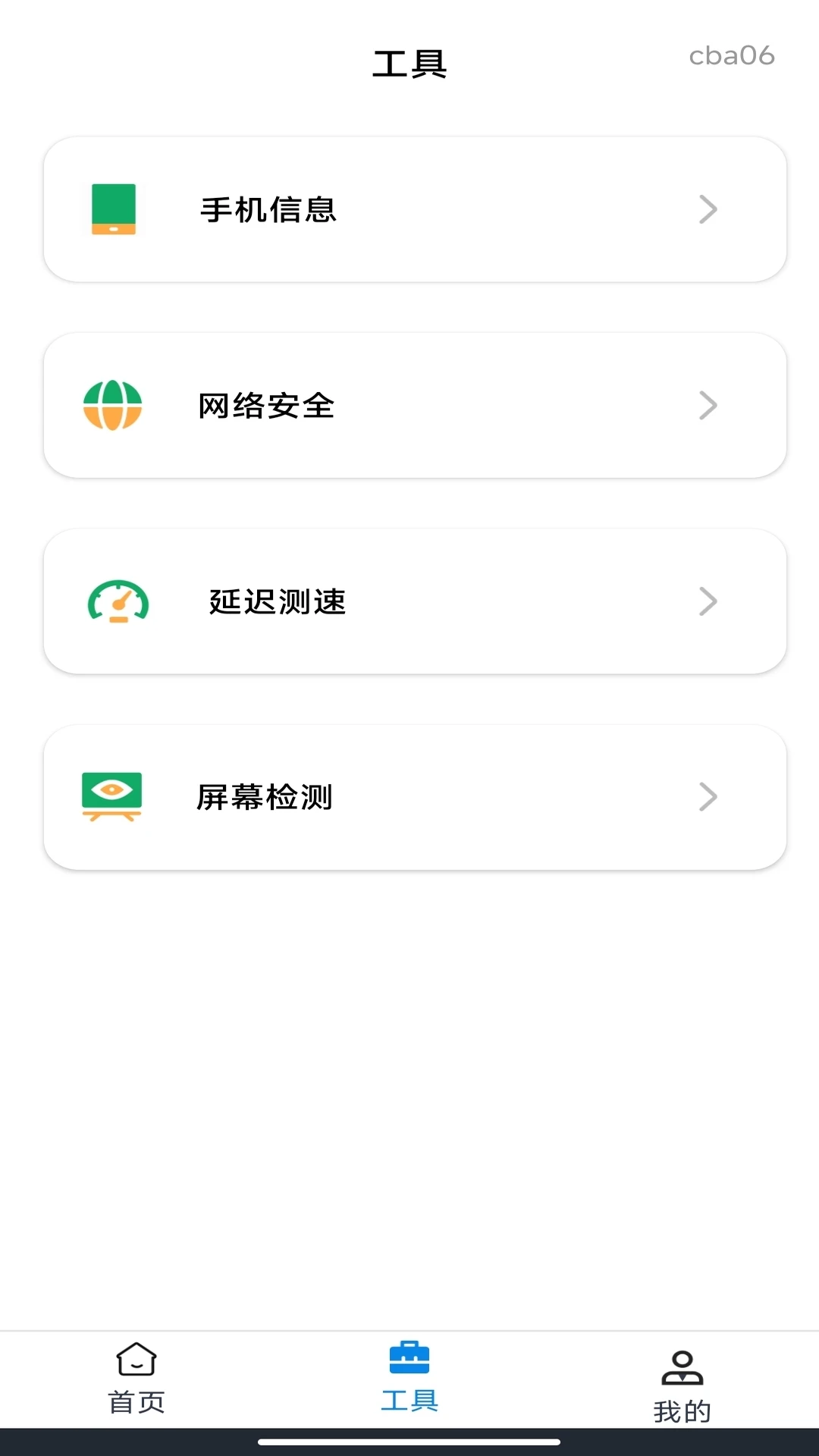Click the speedometer icon beside 延迟测速
The width and height of the screenshot is (819, 1456).
click(118, 601)
